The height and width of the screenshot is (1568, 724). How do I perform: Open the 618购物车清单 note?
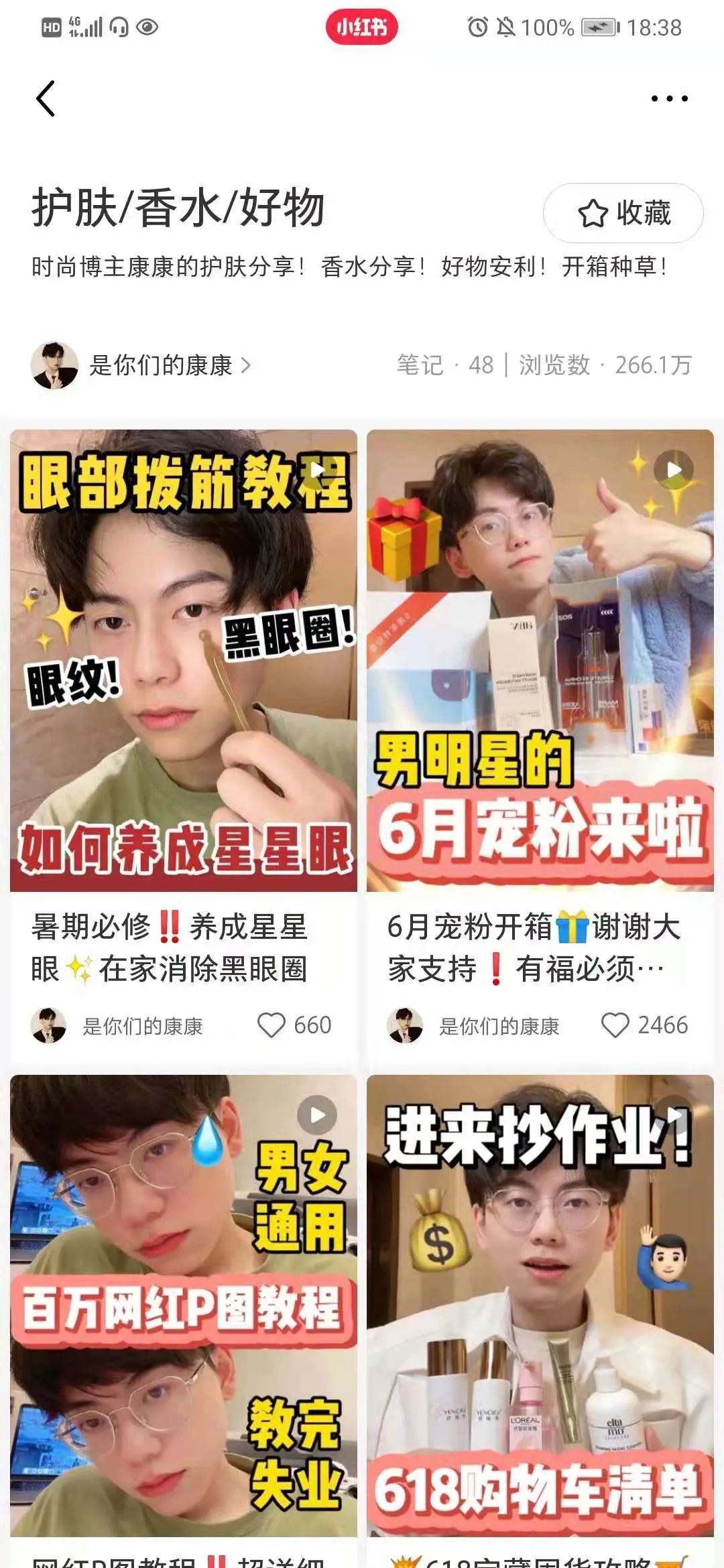(540, 1305)
